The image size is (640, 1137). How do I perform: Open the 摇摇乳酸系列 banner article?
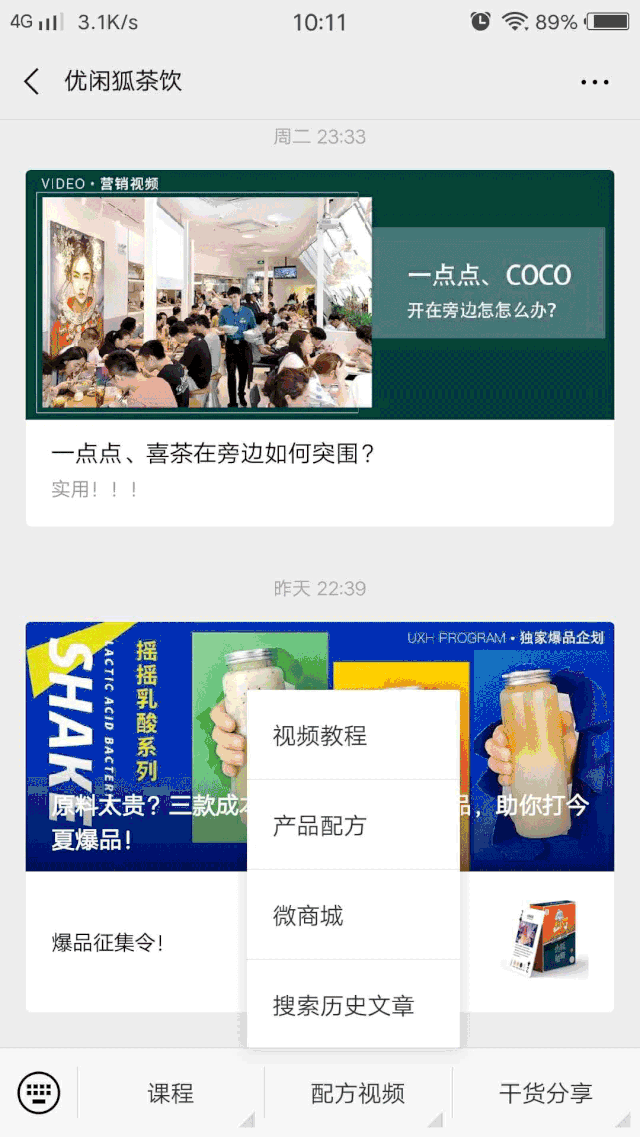coord(130,745)
